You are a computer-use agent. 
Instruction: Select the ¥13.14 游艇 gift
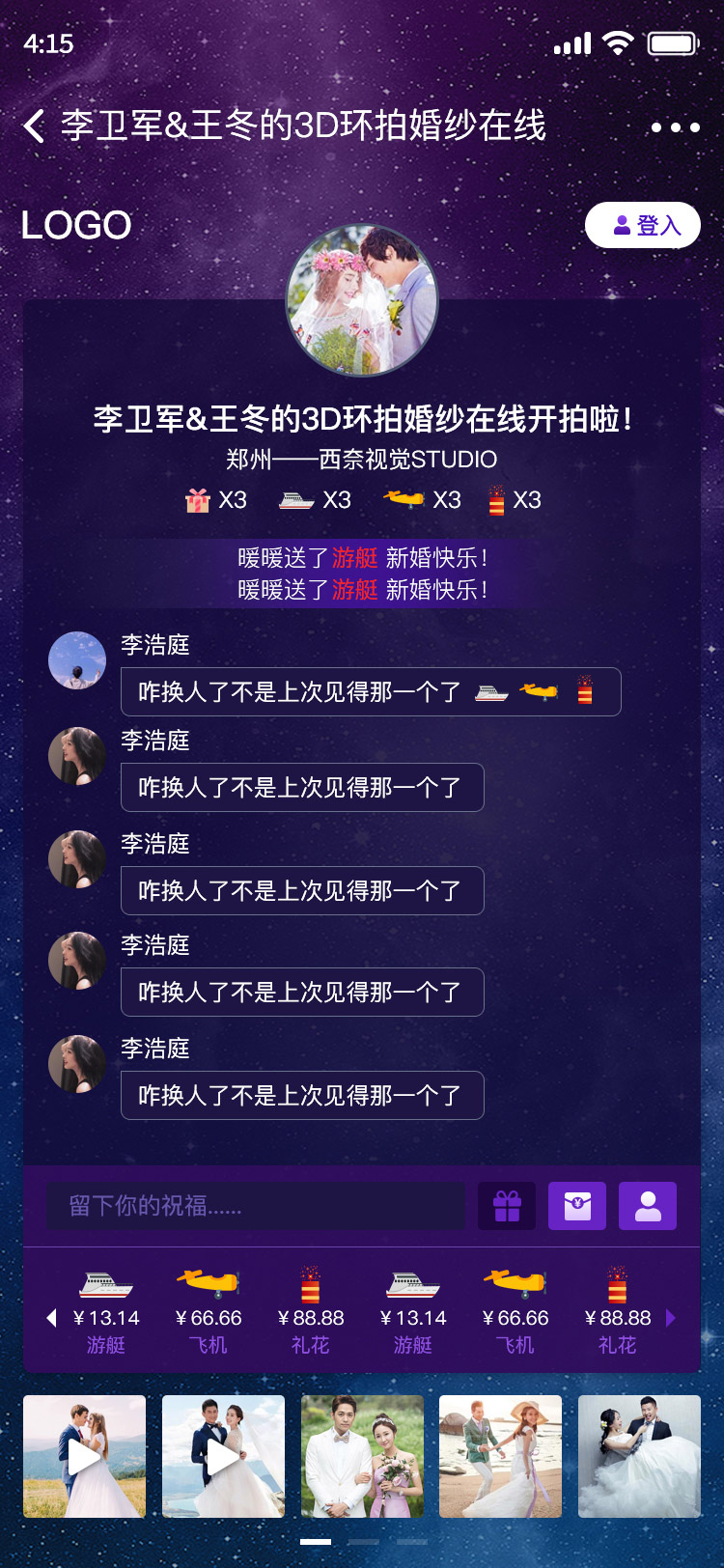click(x=106, y=1311)
